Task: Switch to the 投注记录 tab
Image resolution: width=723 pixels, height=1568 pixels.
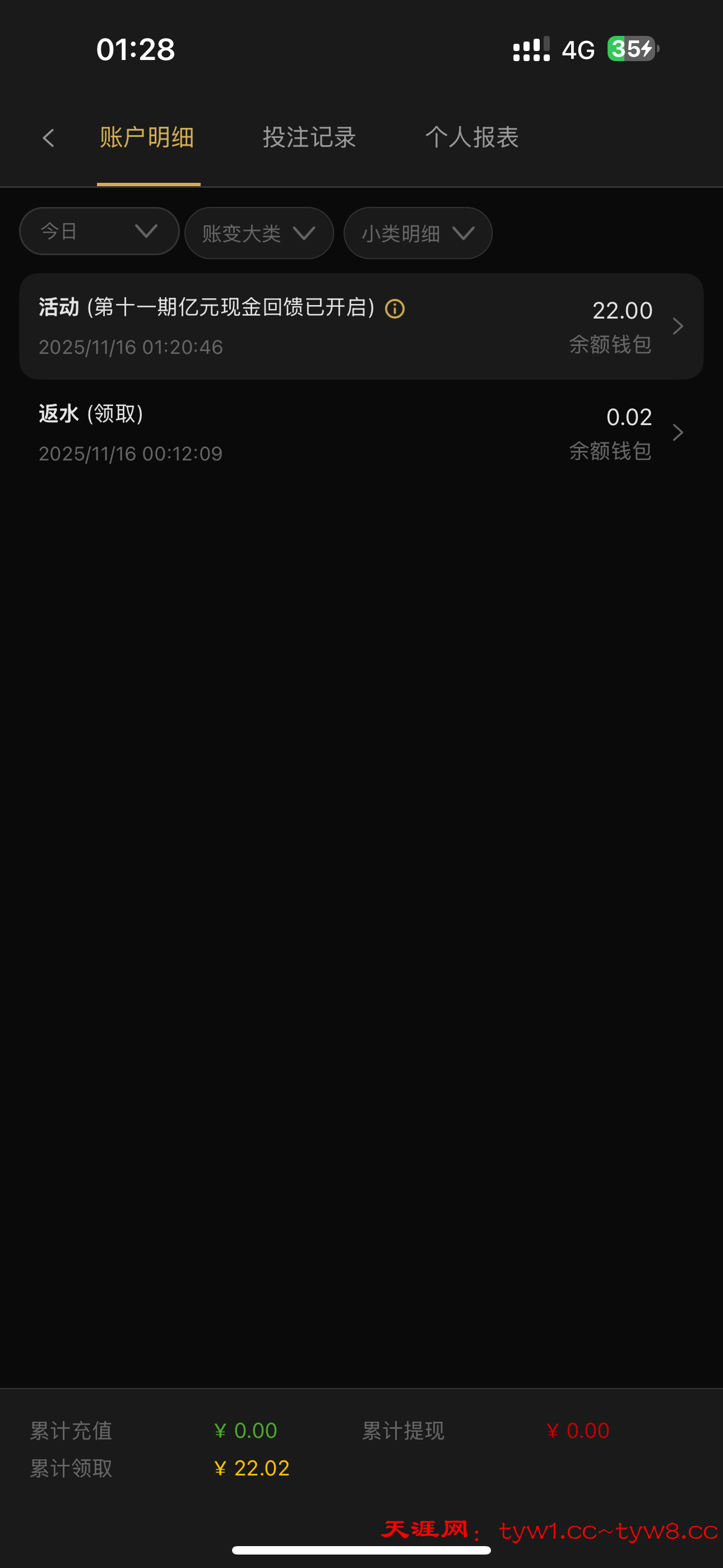Action: click(x=309, y=137)
